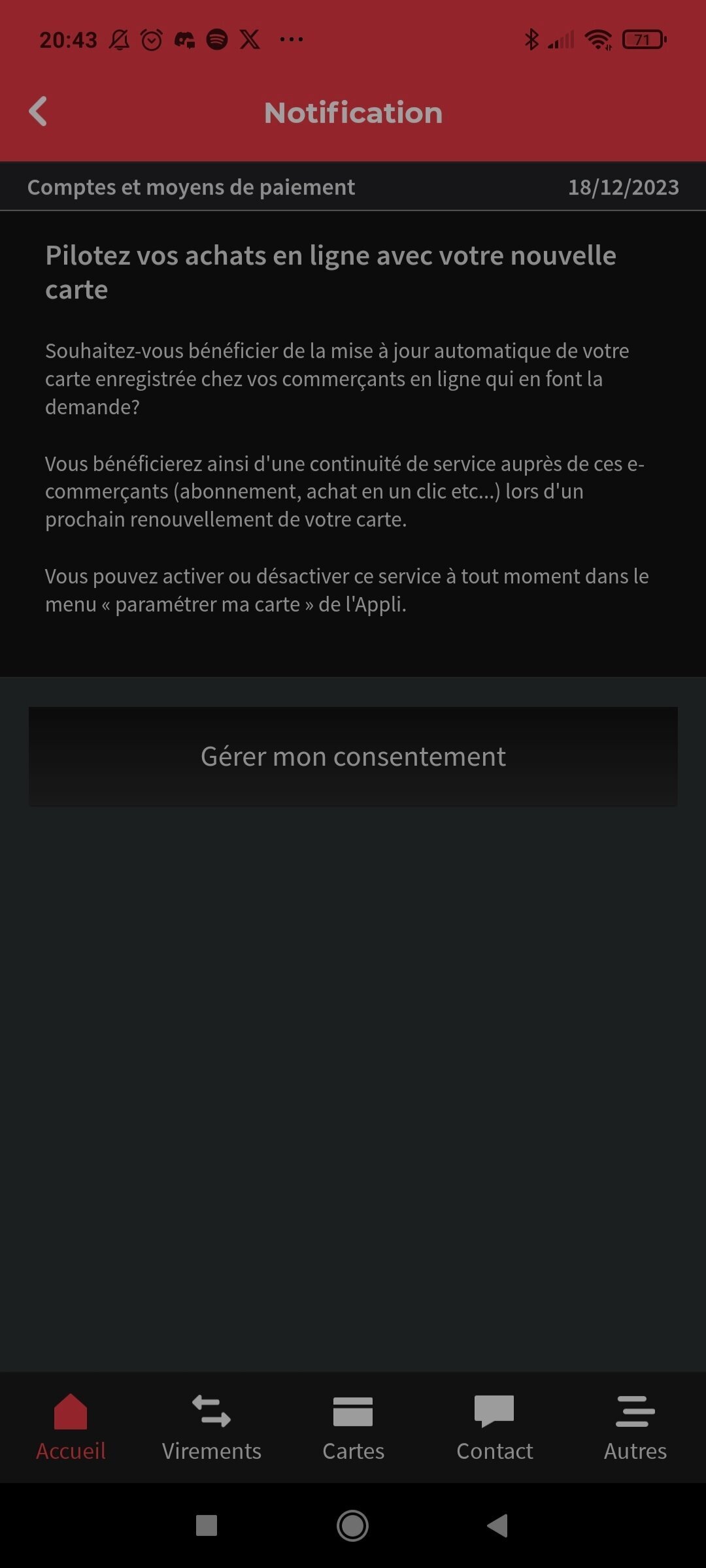Open the Virements tab

(x=212, y=1427)
